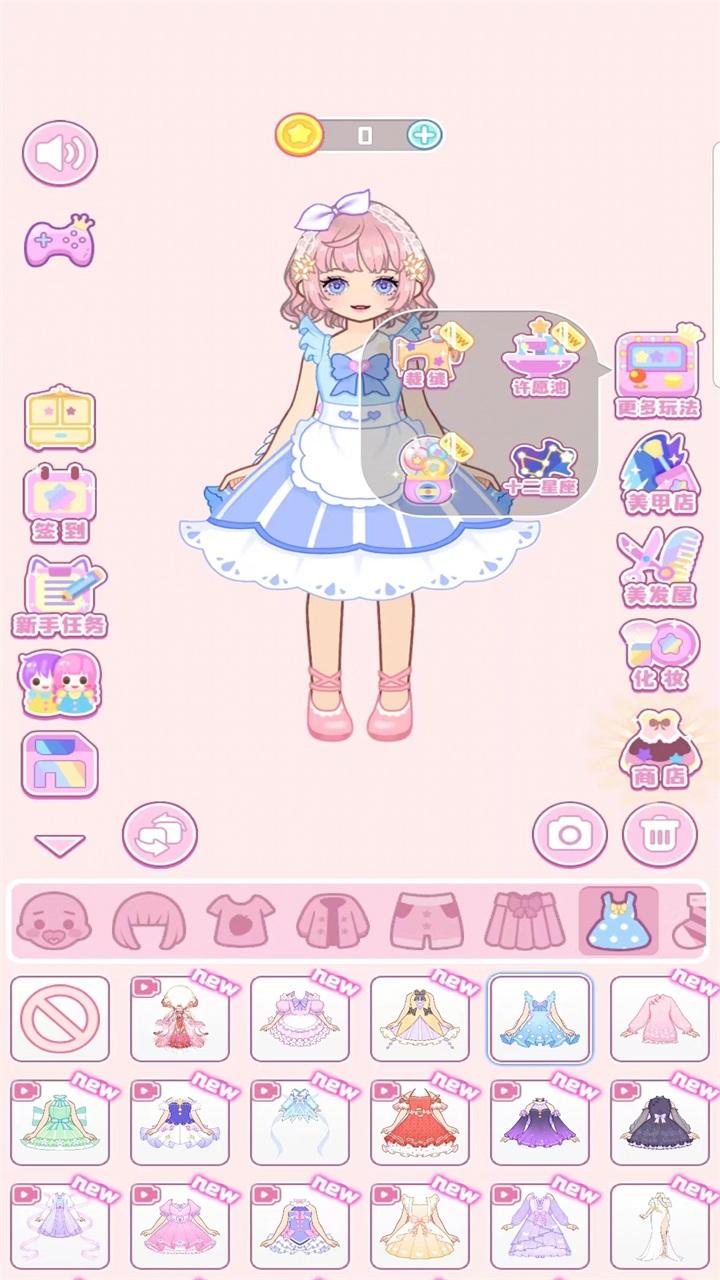
Task: Switch to the hairstyle category tab
Action: click(148, 920)
